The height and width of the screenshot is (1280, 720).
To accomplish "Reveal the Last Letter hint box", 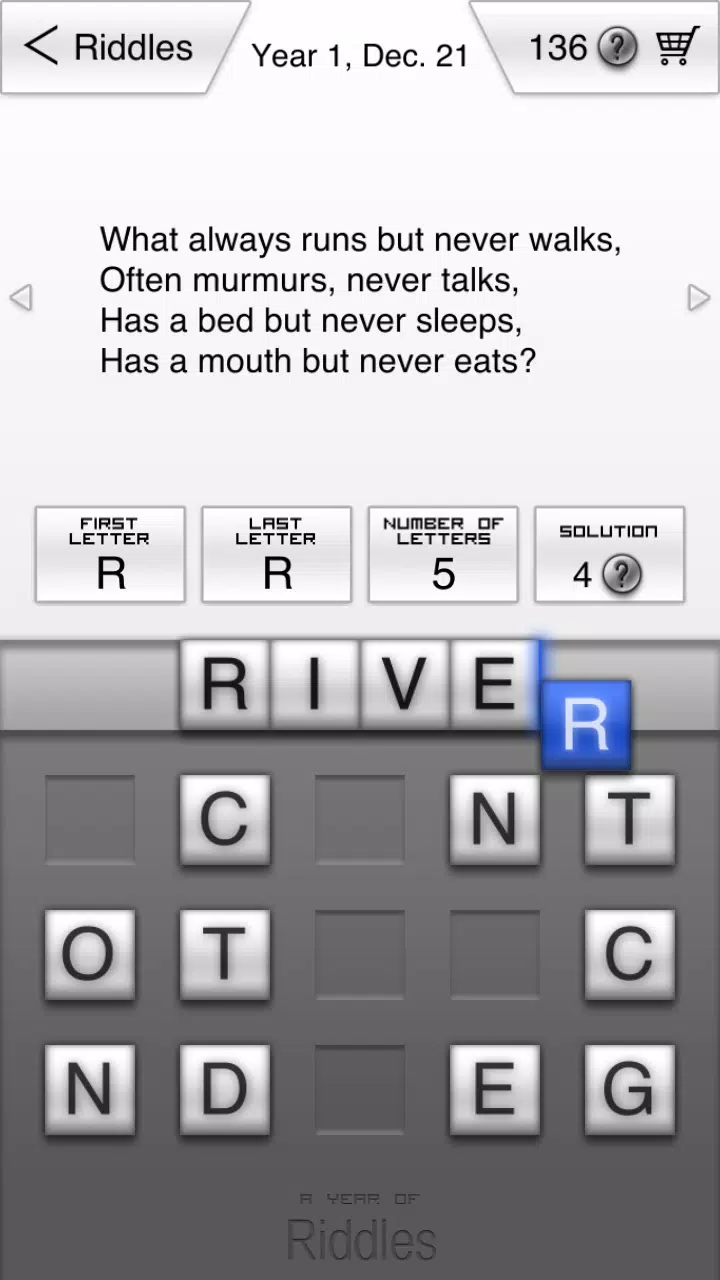I will click(x=276, y=555).
